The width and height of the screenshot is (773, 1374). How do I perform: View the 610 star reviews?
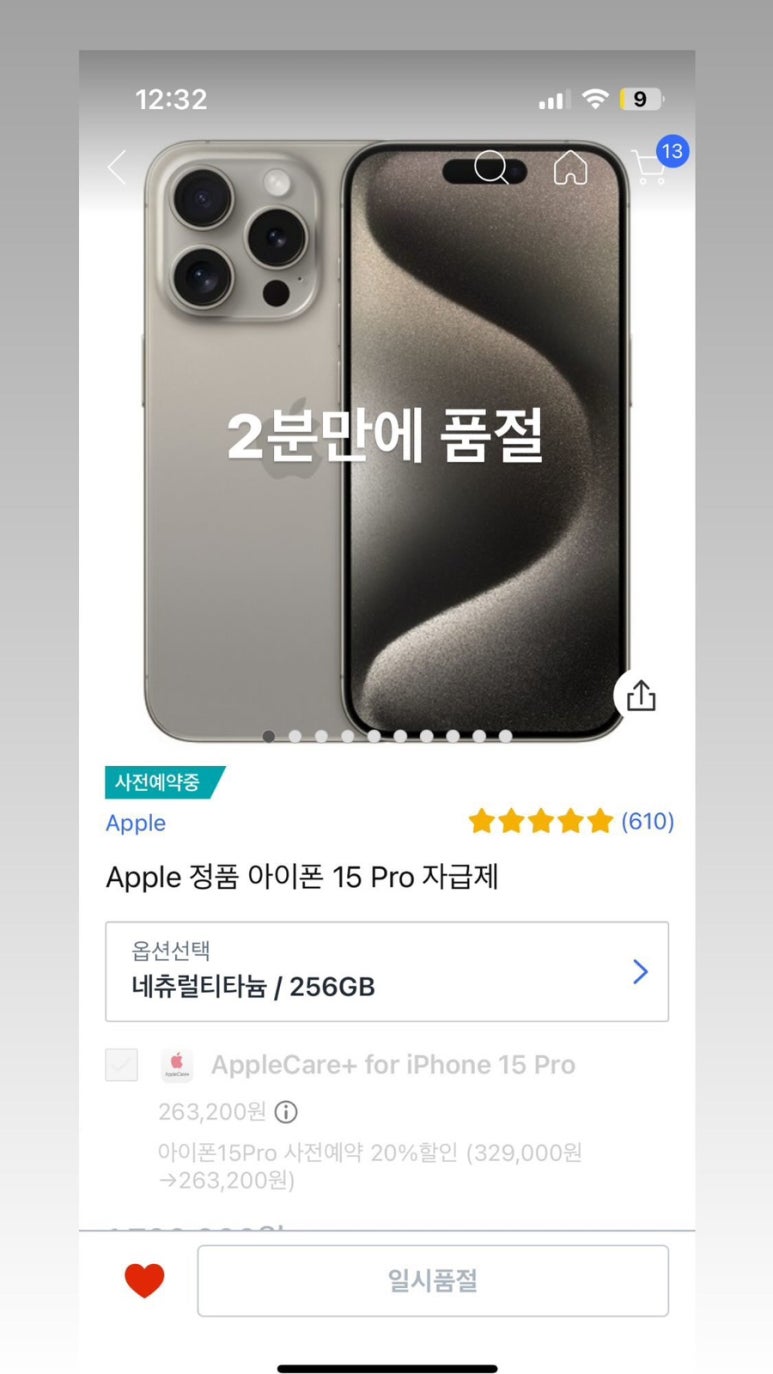pyautogui.click(x=571, y=822)
